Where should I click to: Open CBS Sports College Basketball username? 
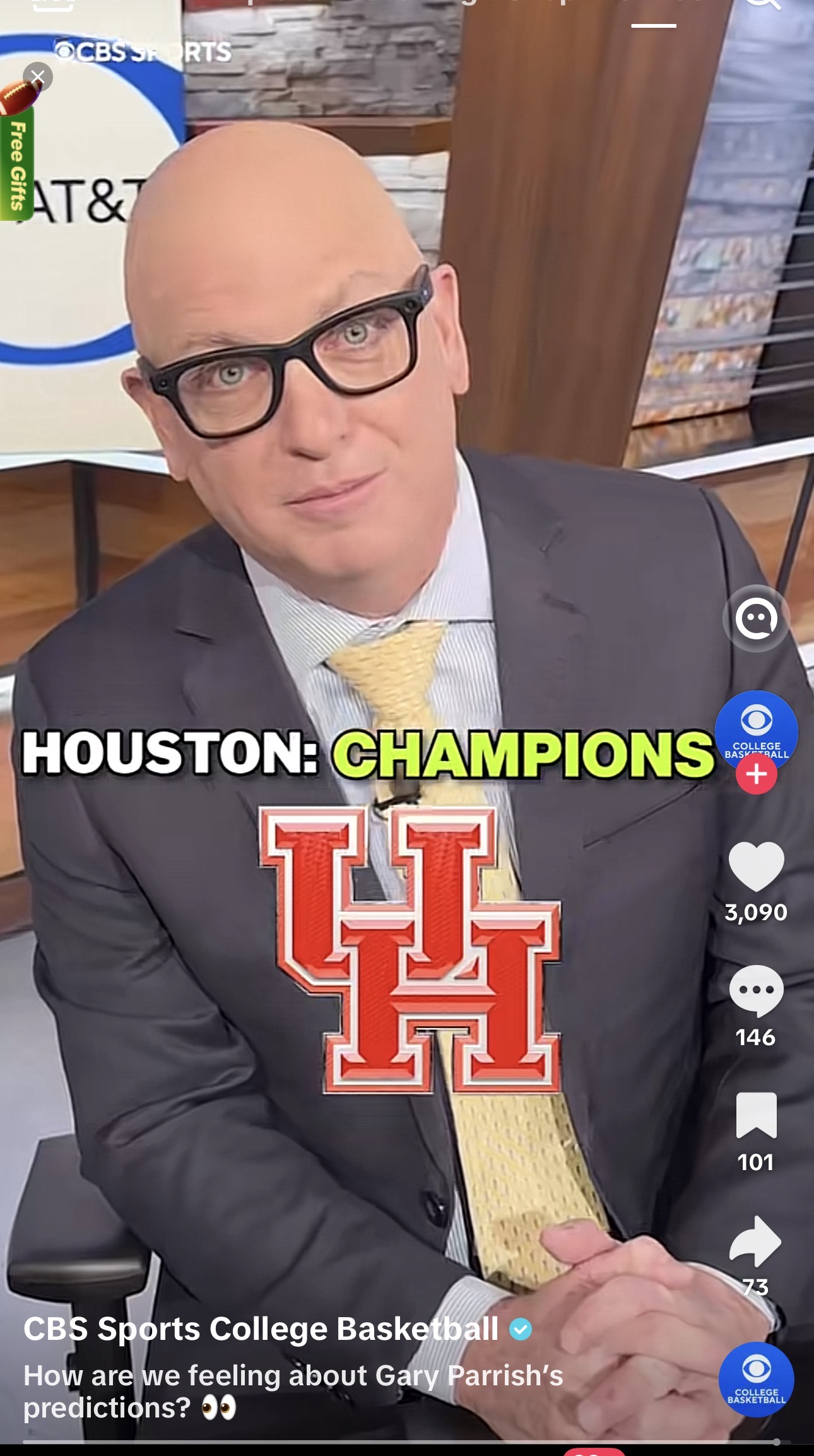pos(260,1329)
